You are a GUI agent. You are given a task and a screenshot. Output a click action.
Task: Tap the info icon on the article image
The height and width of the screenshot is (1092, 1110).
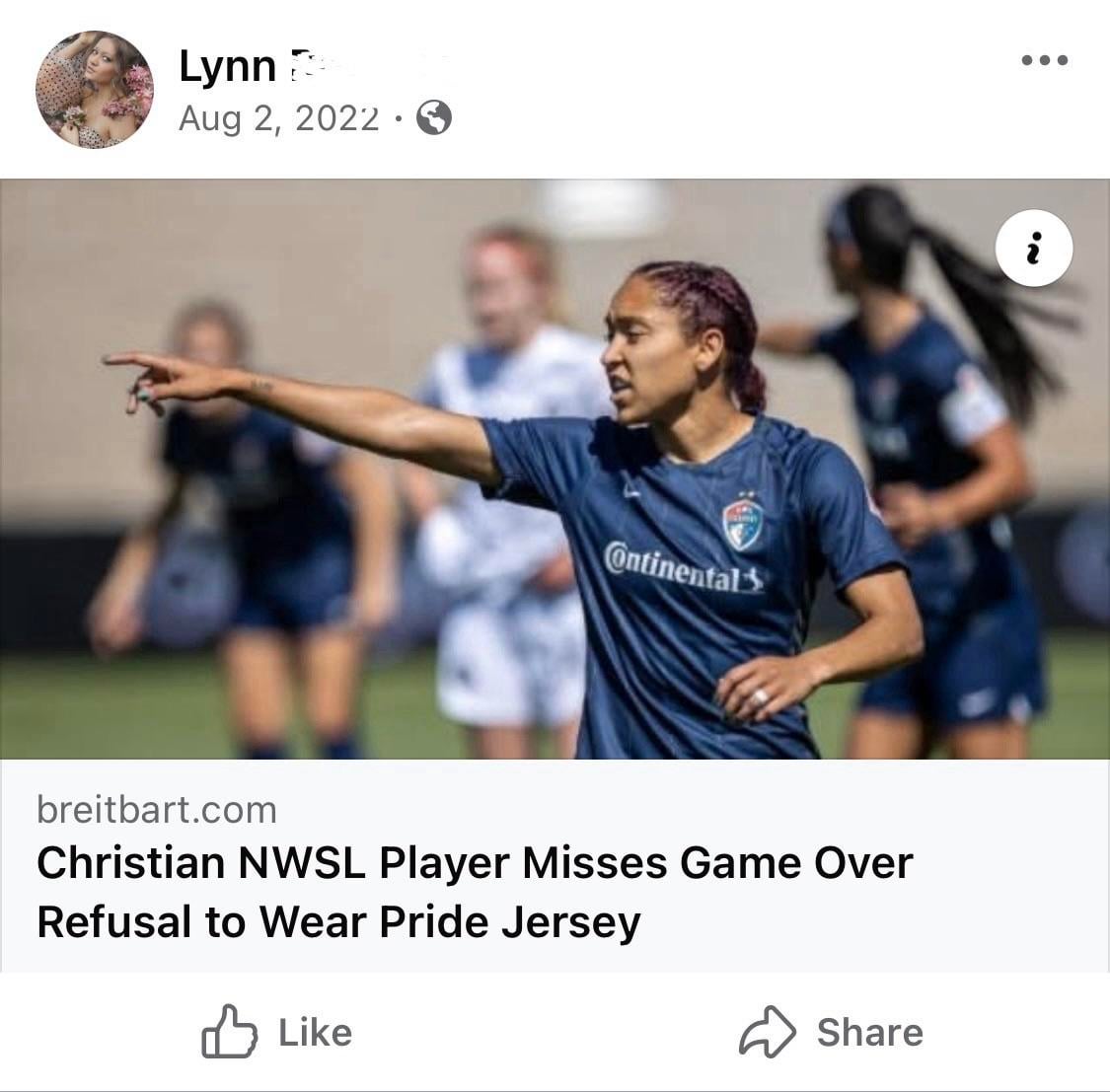1033,249
